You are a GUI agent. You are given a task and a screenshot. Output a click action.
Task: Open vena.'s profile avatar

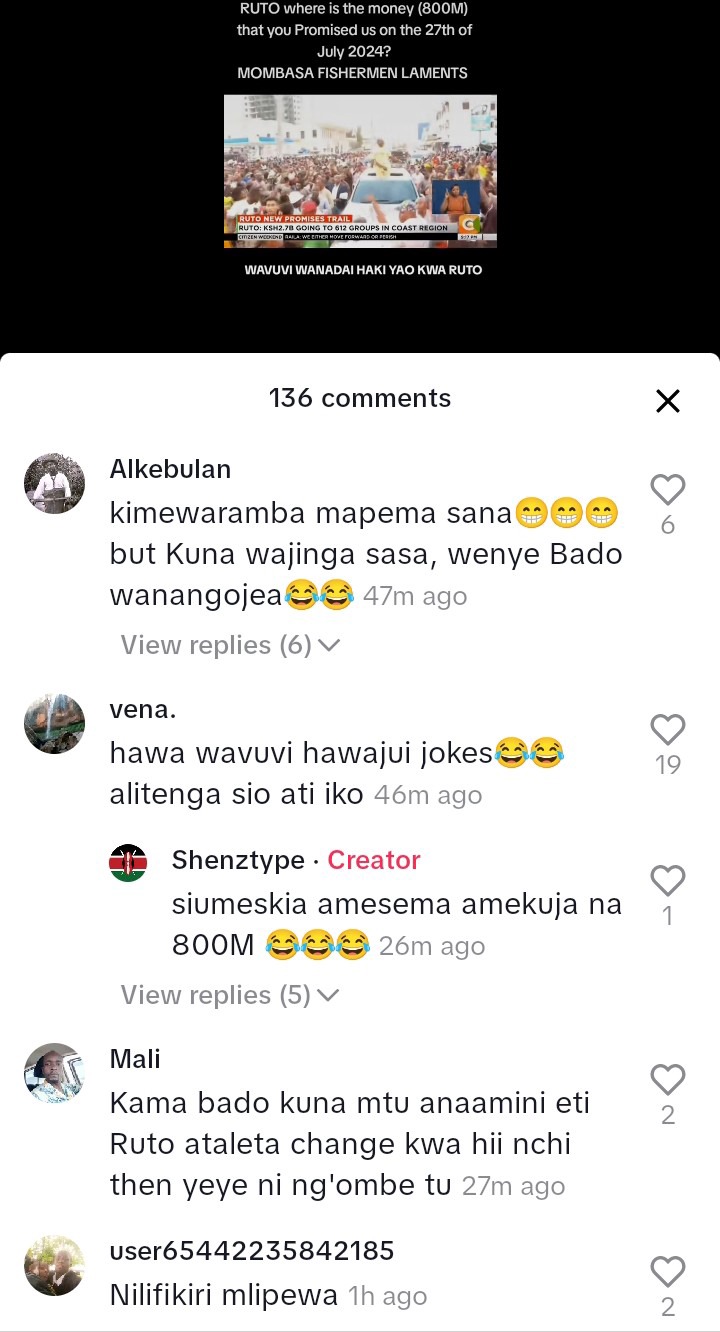click(x=54, y=723)
